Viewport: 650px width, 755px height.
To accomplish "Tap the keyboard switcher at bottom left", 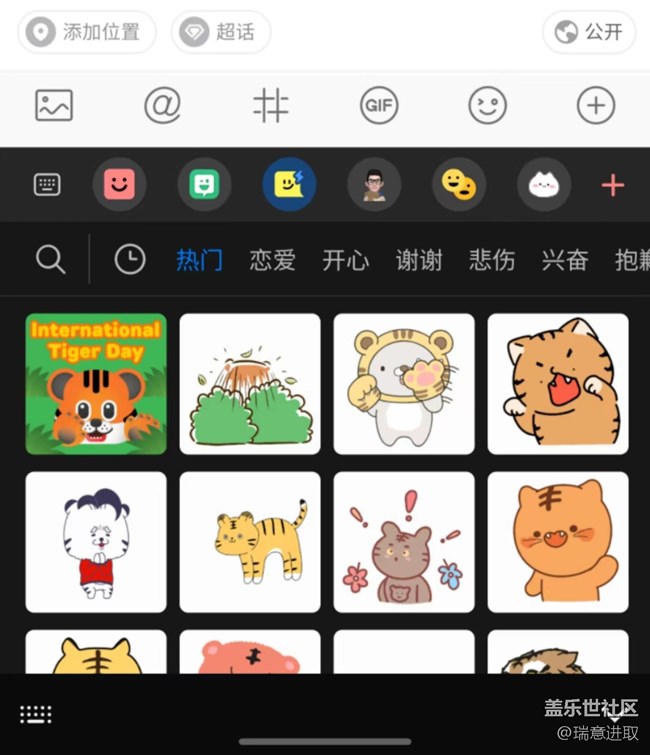I will tap(36, 714).
